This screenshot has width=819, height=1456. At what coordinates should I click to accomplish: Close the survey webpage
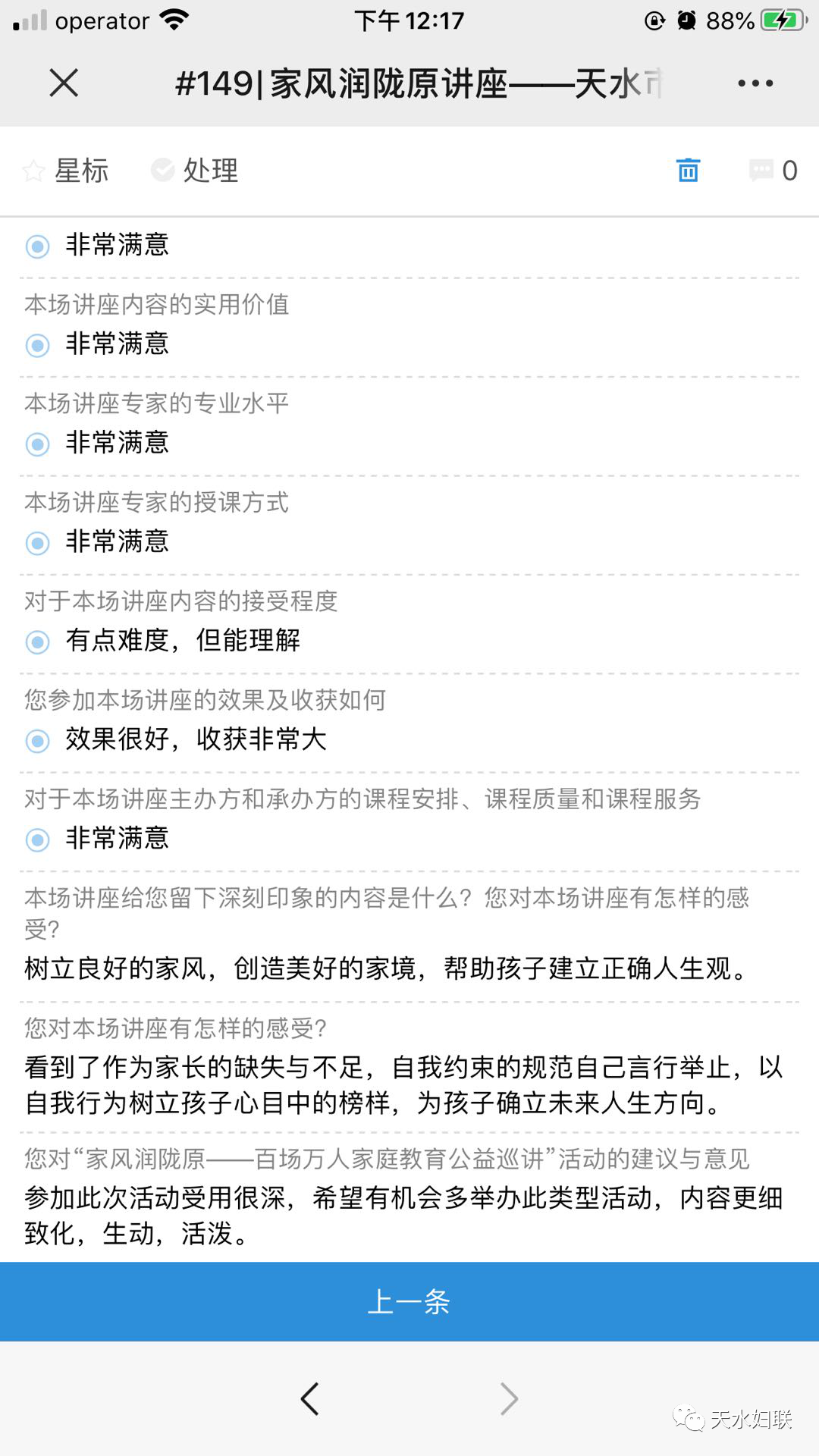click(64, 83)
